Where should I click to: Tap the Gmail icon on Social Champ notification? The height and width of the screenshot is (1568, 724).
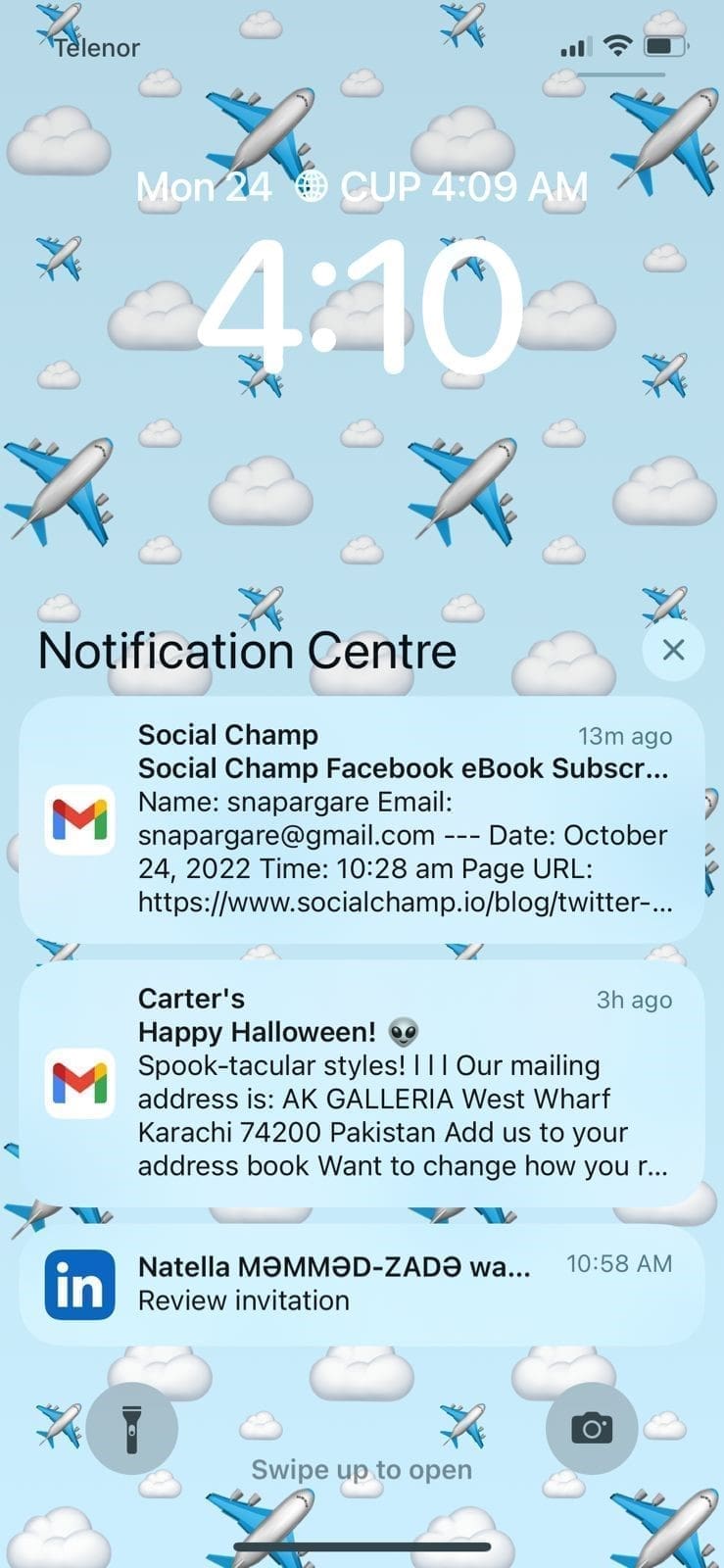click(79, 815)
